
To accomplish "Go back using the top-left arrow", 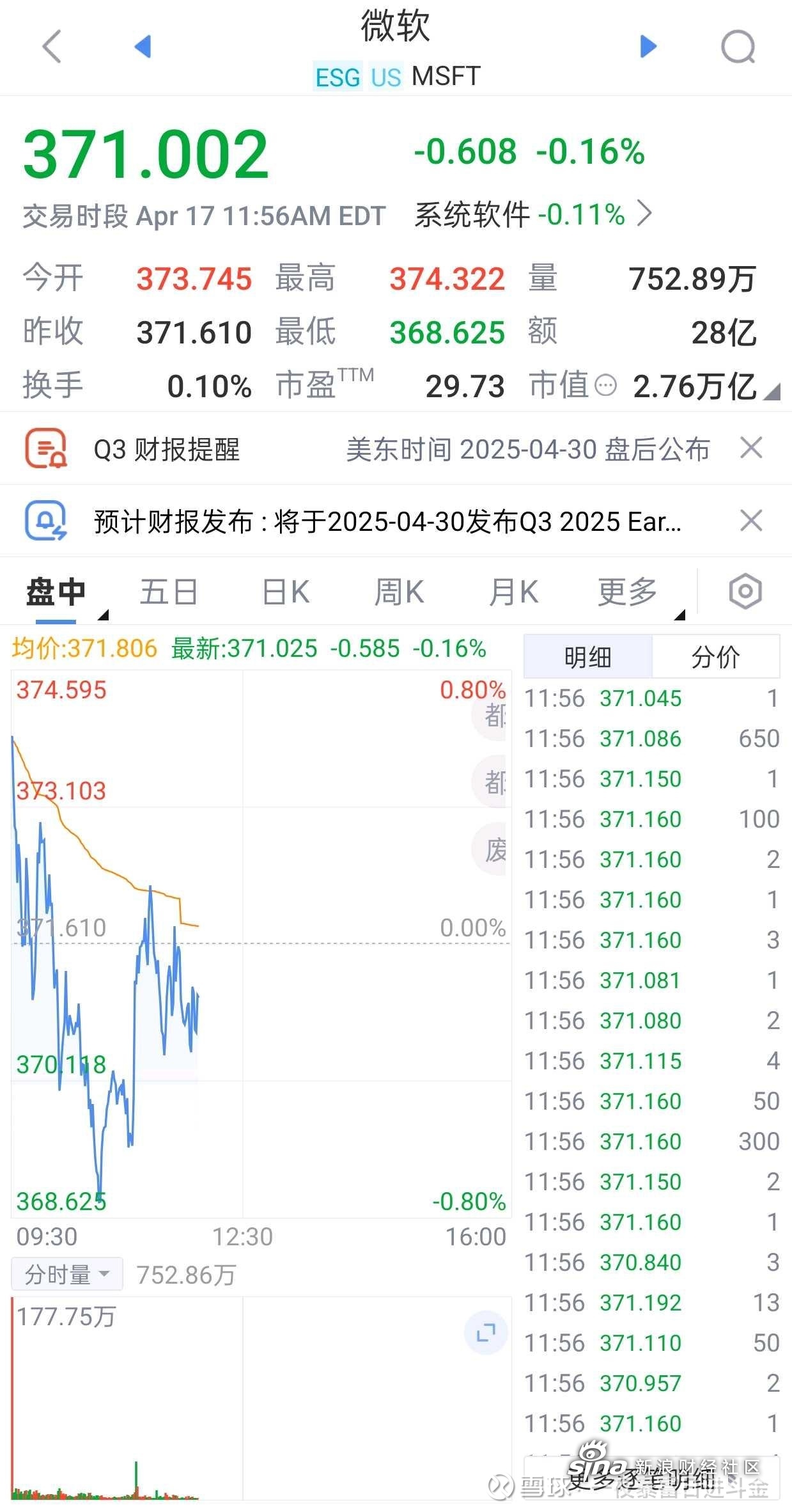I will (x=52, y=47).
